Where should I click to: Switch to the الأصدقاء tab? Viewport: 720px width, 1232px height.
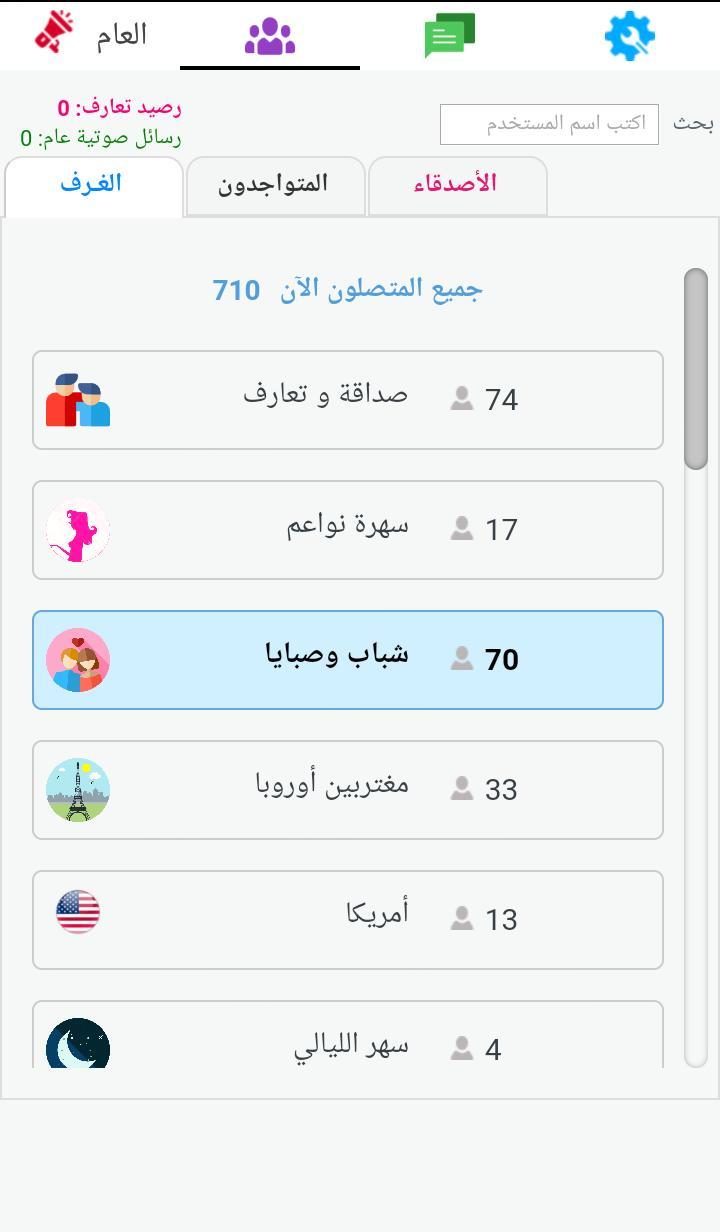458,186
